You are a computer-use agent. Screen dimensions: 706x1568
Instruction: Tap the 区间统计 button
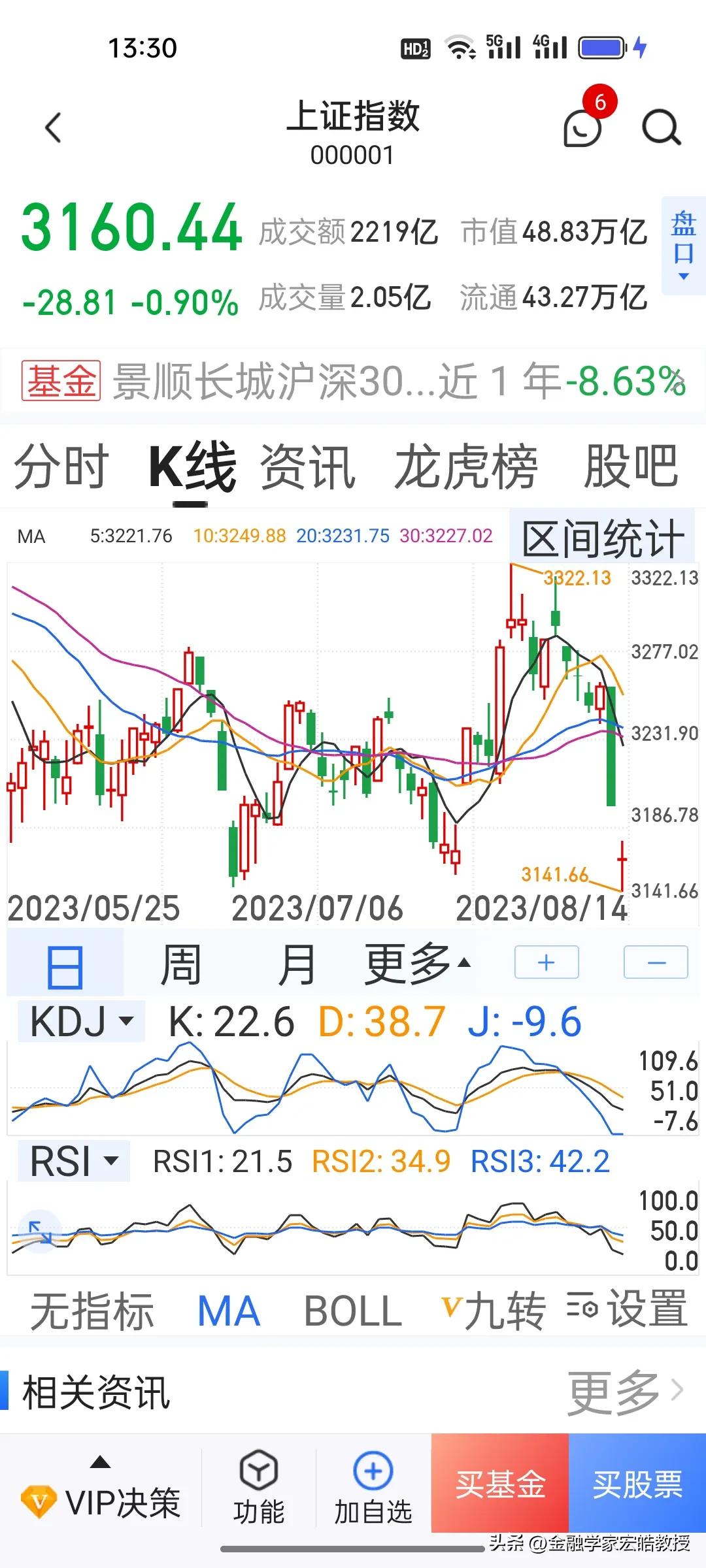point(602,538)
